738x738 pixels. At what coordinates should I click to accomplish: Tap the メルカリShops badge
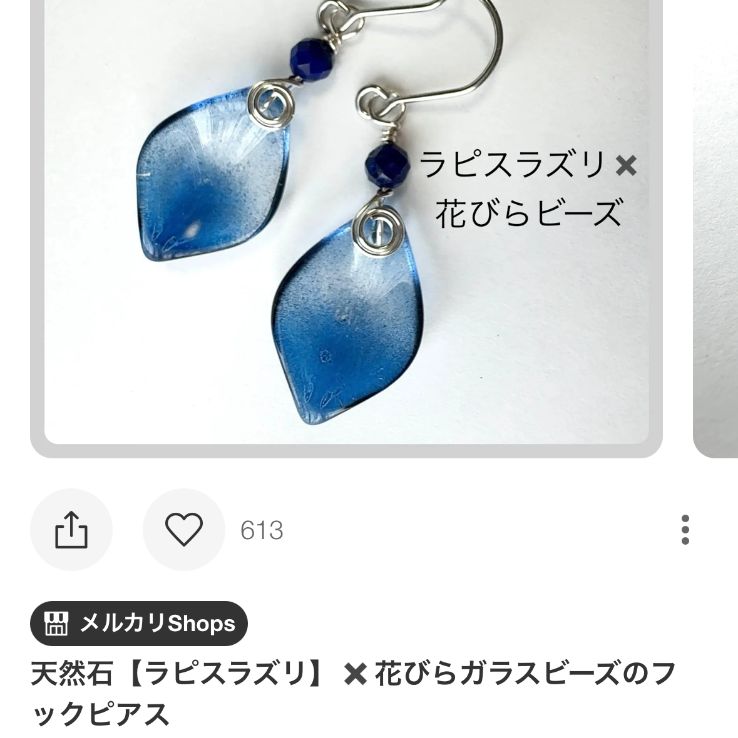point(139,624)
